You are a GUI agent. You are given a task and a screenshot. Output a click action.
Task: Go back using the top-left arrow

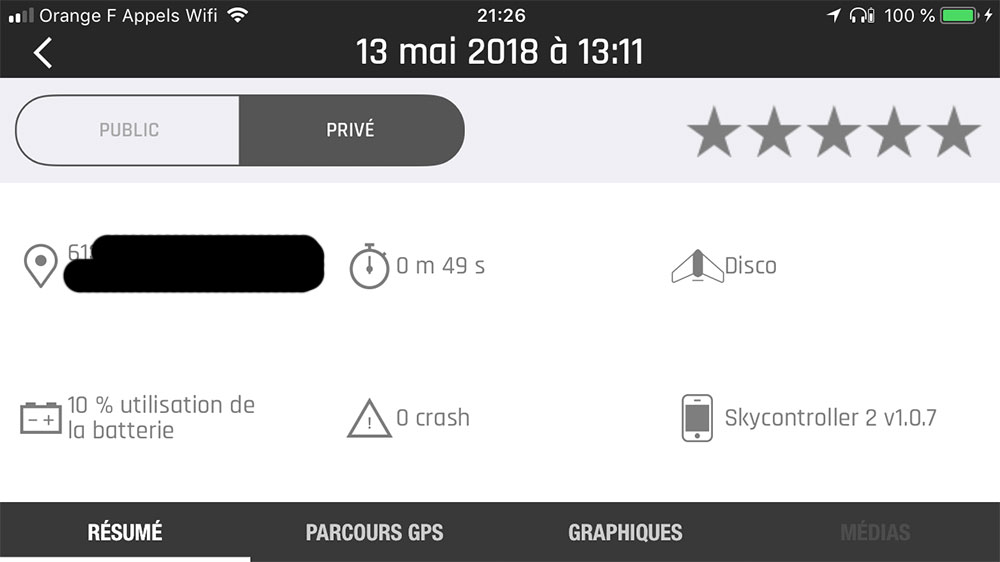(x=42, y=52)
